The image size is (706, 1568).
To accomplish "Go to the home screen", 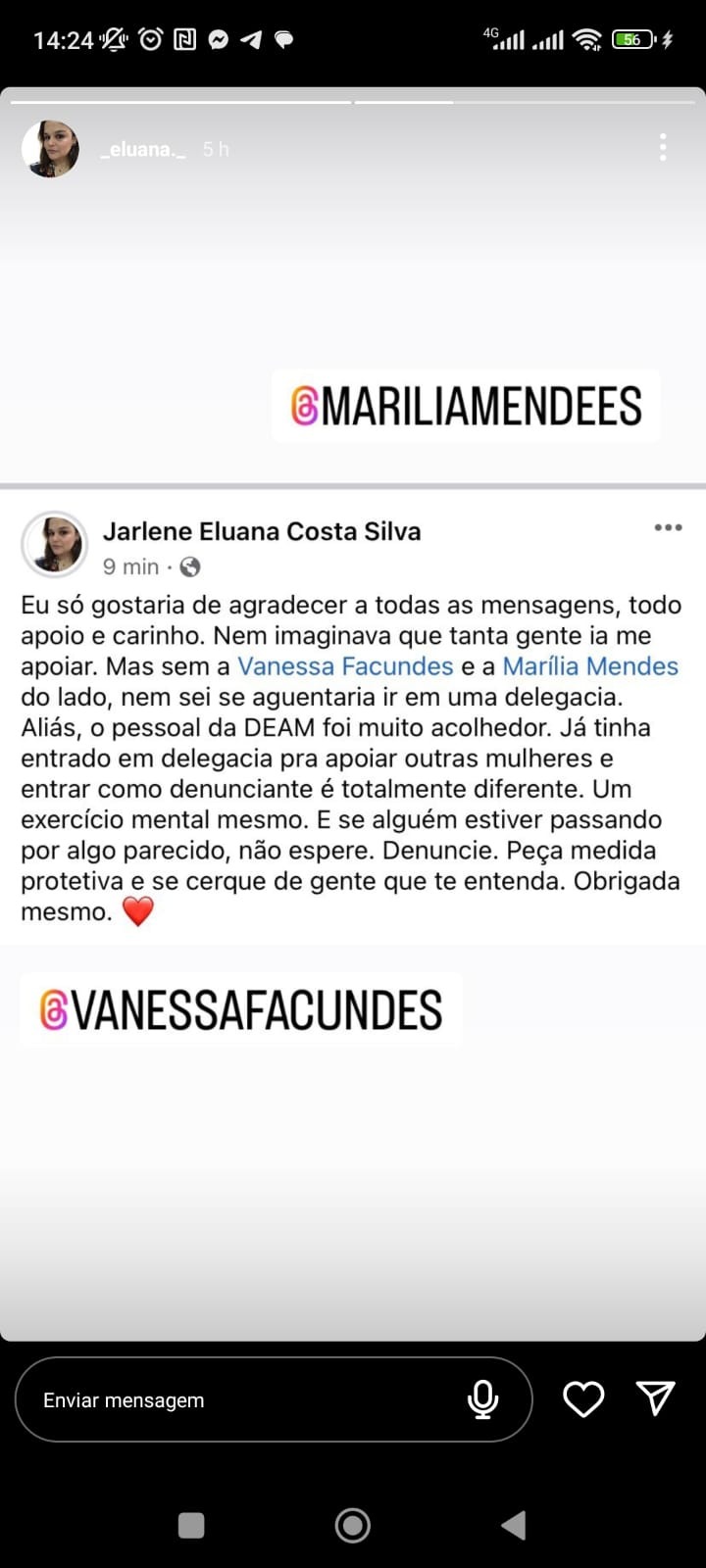I will [x=353, y=1525].
